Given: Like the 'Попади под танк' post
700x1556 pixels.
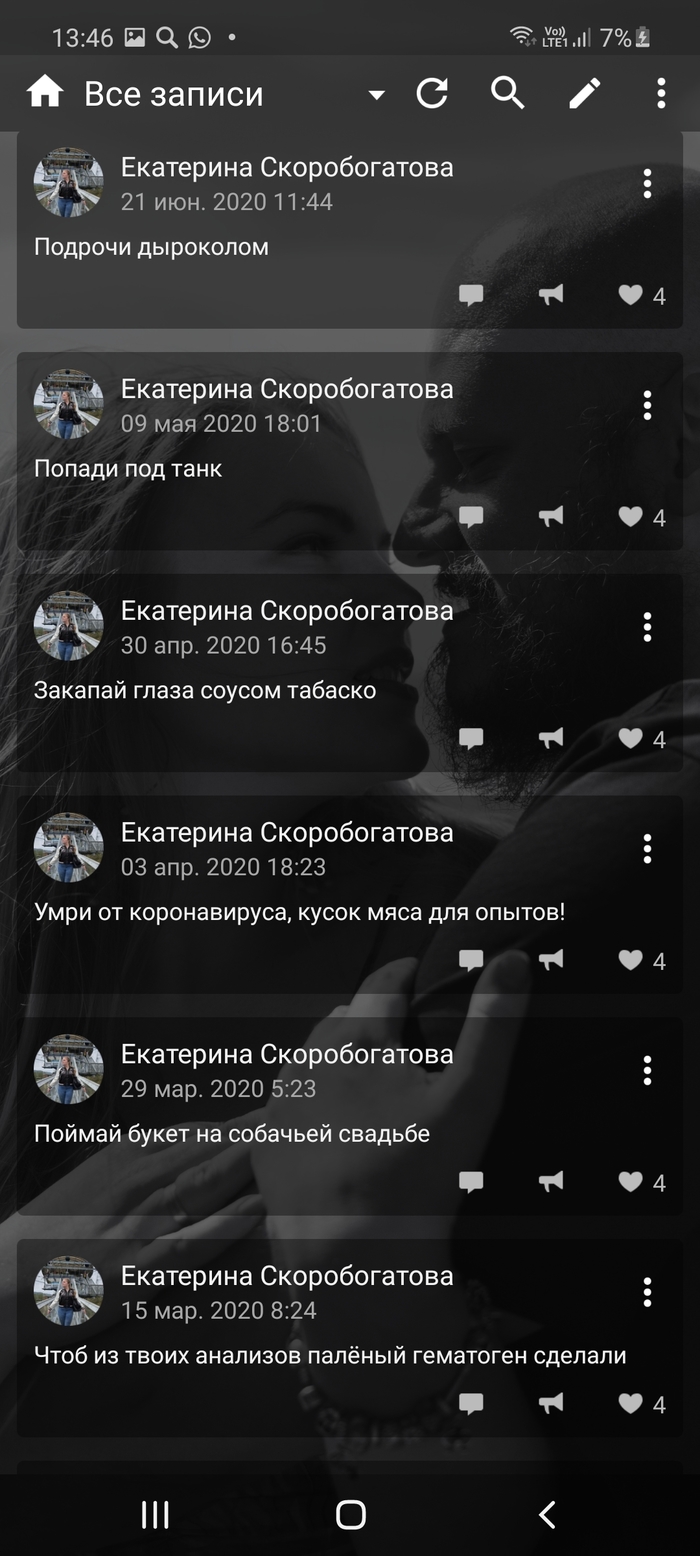Looking at the screenshot, I should pyautogui.click(x=630, y=517).
